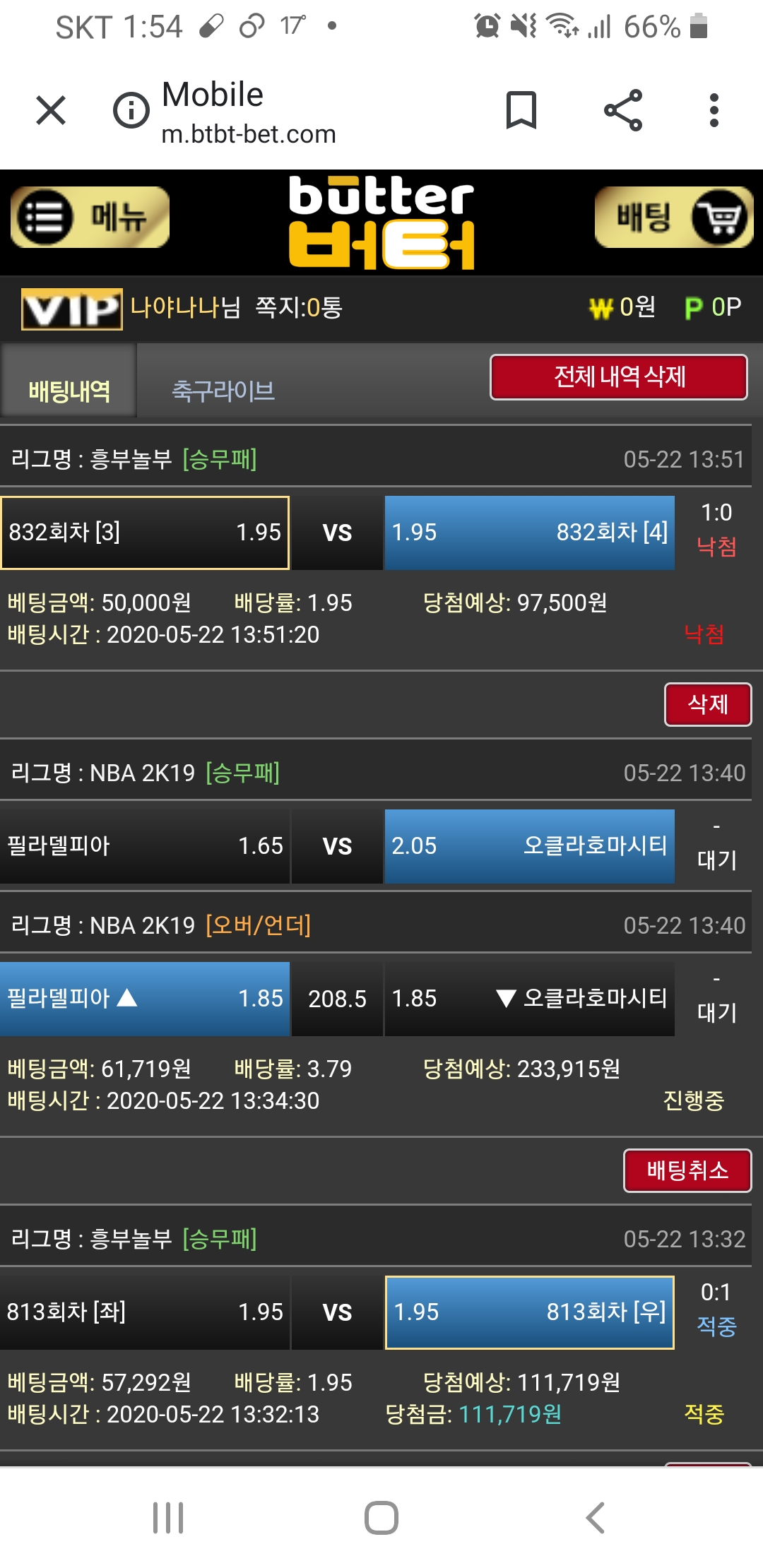Go back with the system back button

595,1517
